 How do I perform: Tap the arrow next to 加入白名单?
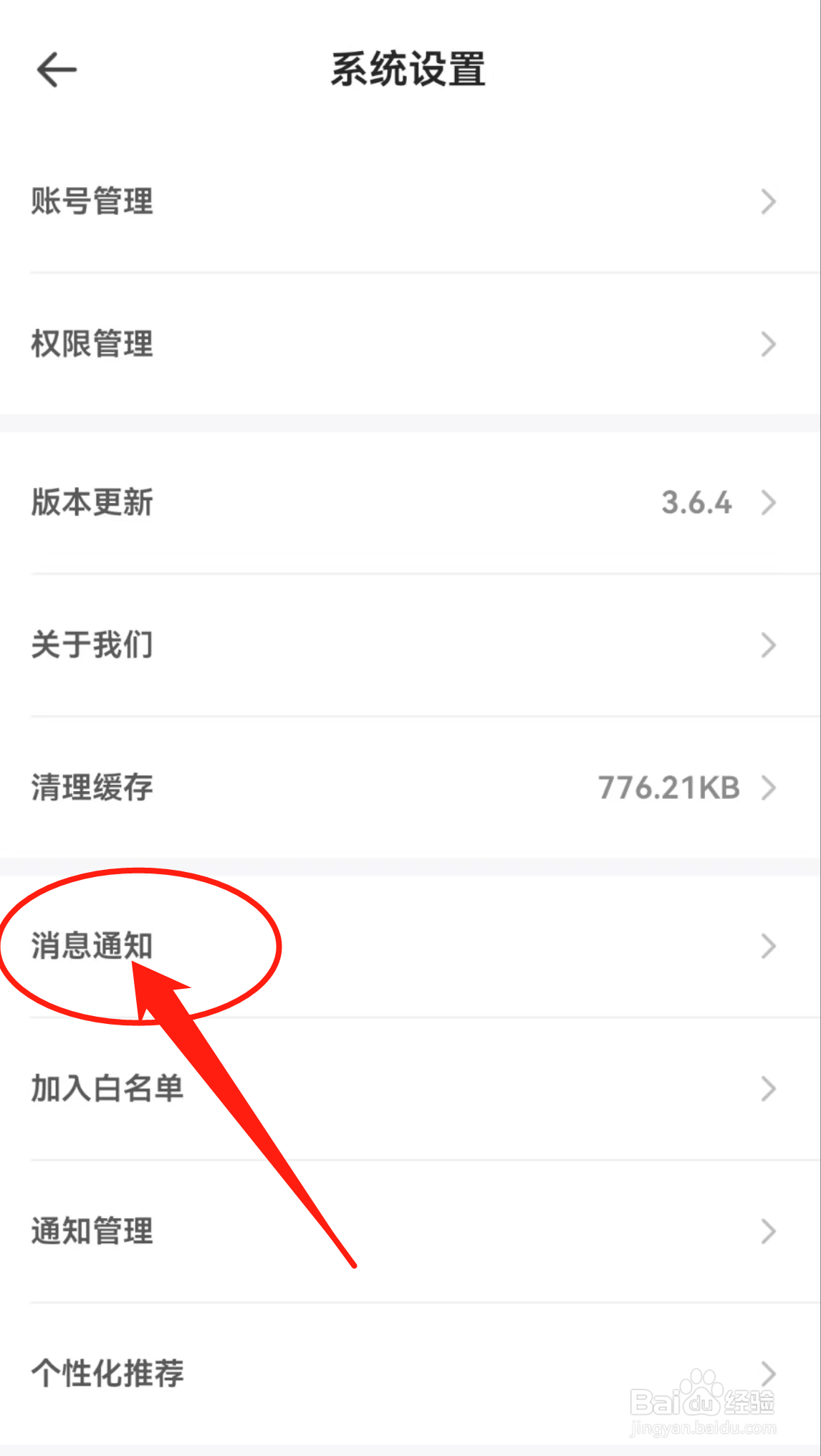click(768, 1090)
